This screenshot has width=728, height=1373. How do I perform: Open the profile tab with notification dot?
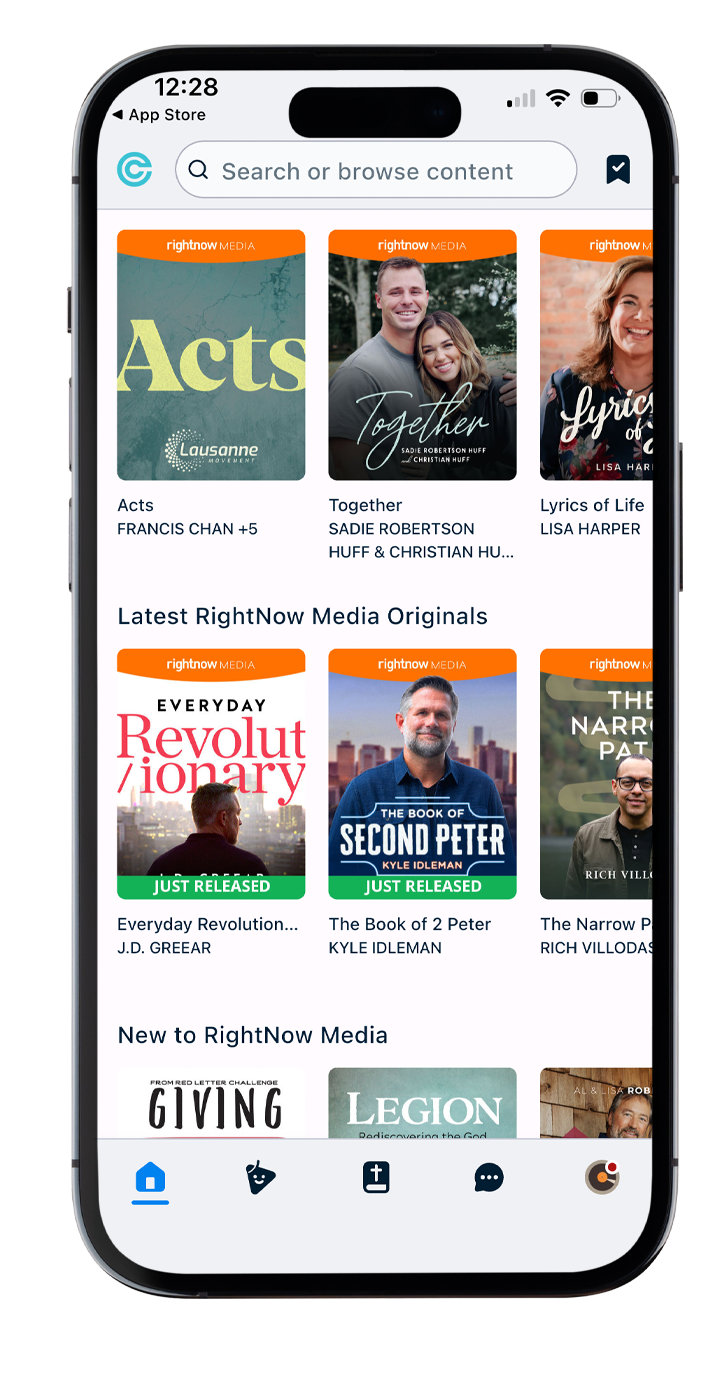click(601, 1178)
